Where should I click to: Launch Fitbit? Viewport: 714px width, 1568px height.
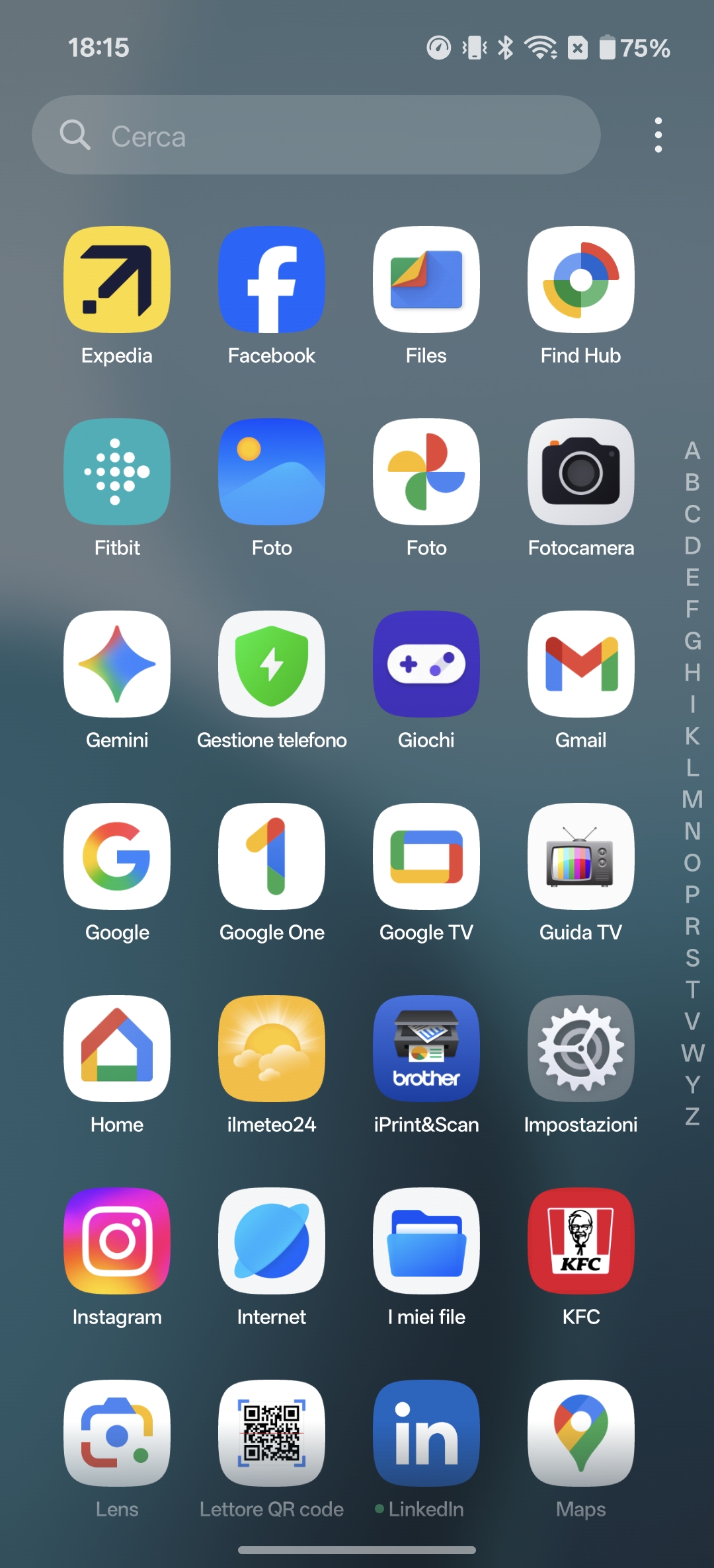(117, 472)
